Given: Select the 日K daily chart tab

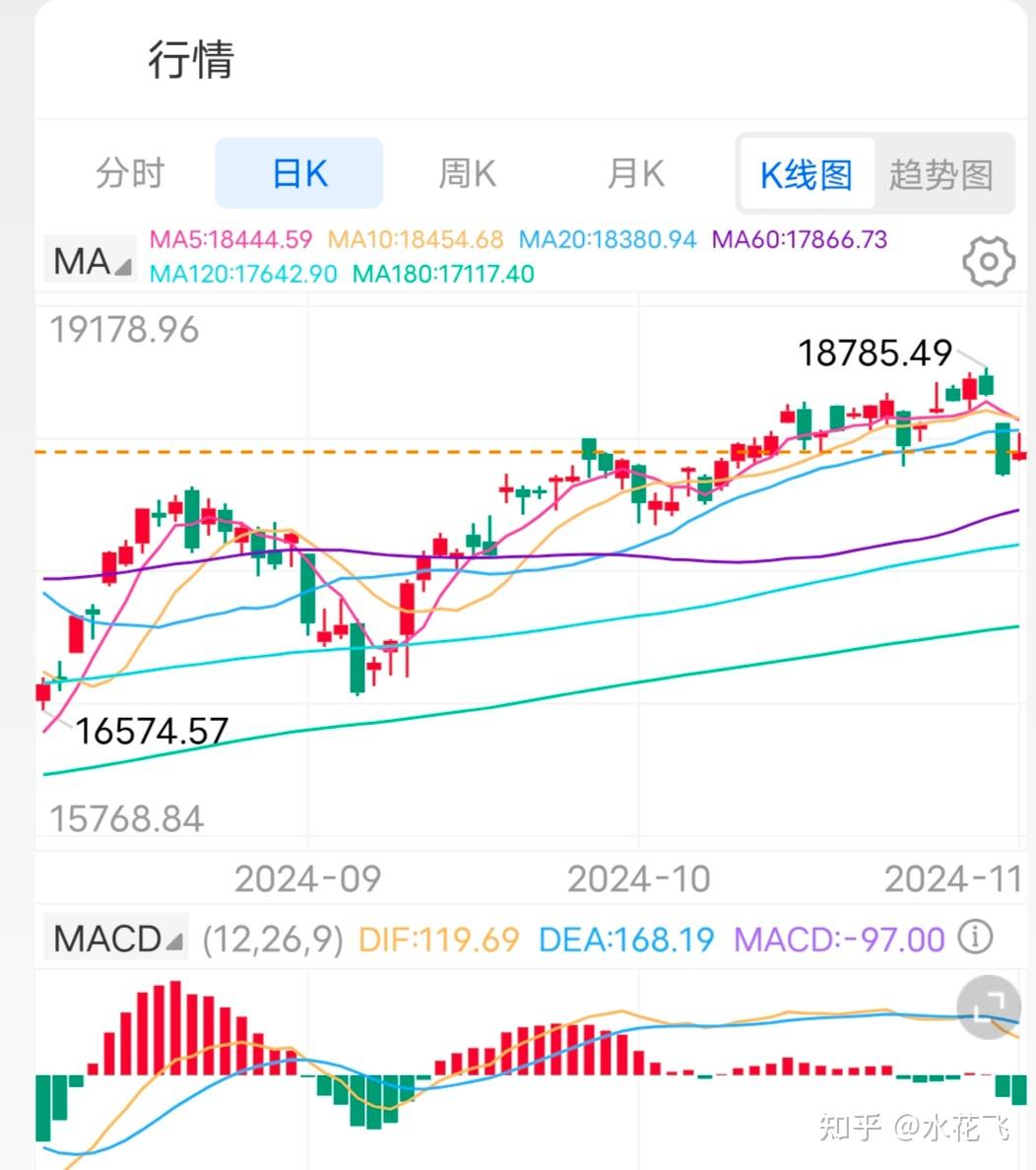Looking at the screenshot, I should (298, 172).
